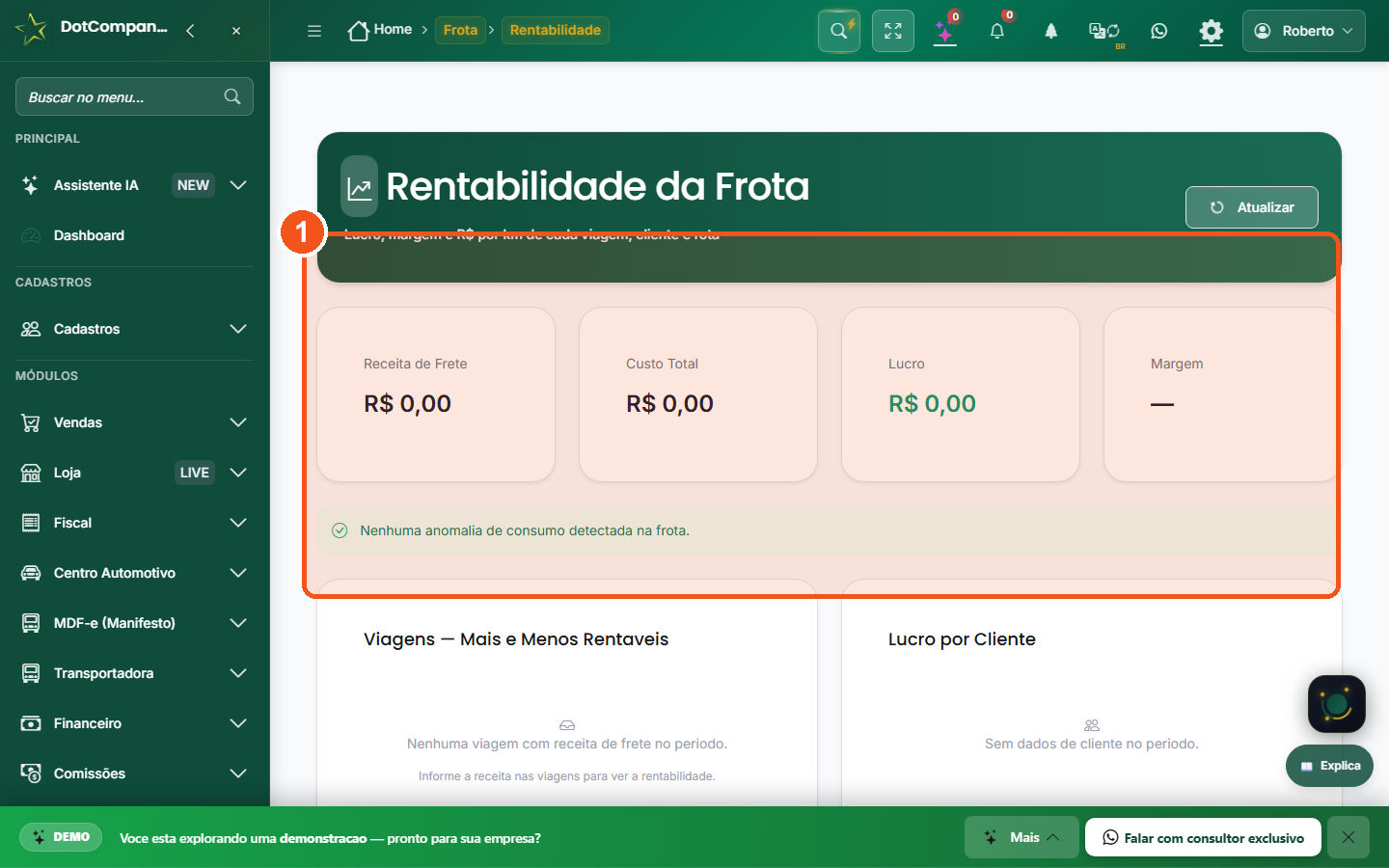
Task: Expand the Transportadora module
Action: (134, 673)
